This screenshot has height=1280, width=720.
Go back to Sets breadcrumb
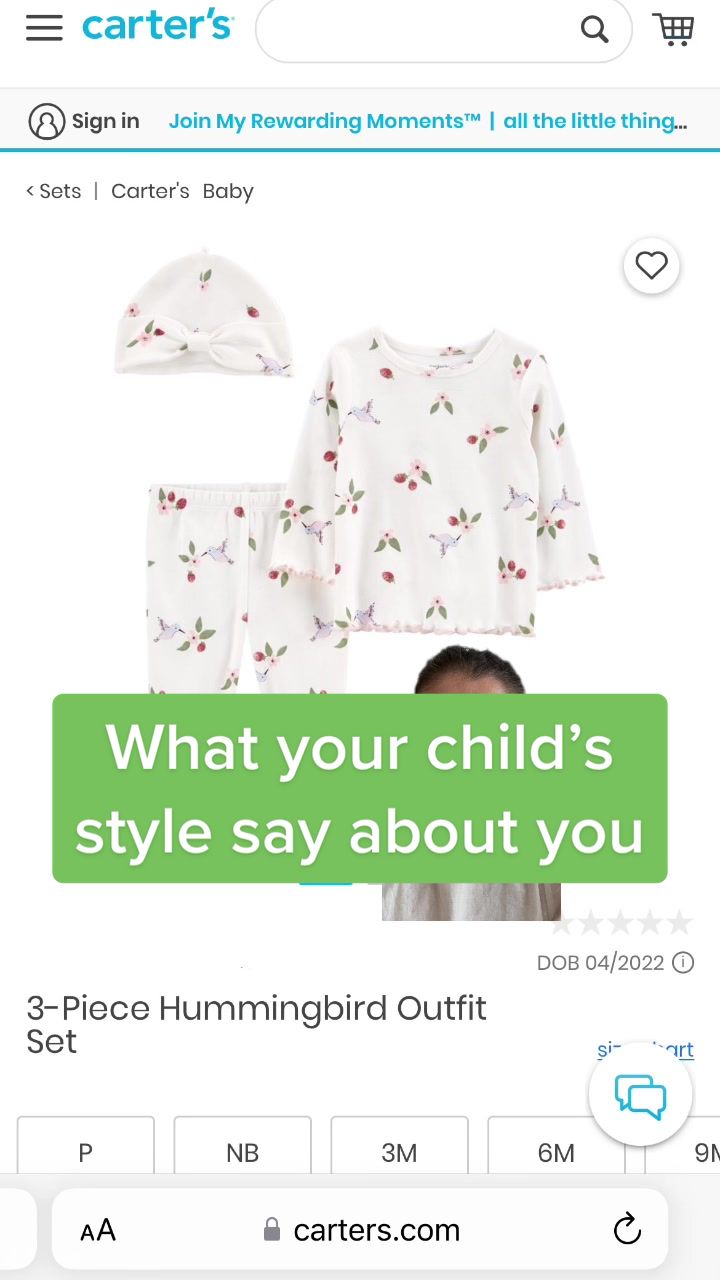coord(54,191)
